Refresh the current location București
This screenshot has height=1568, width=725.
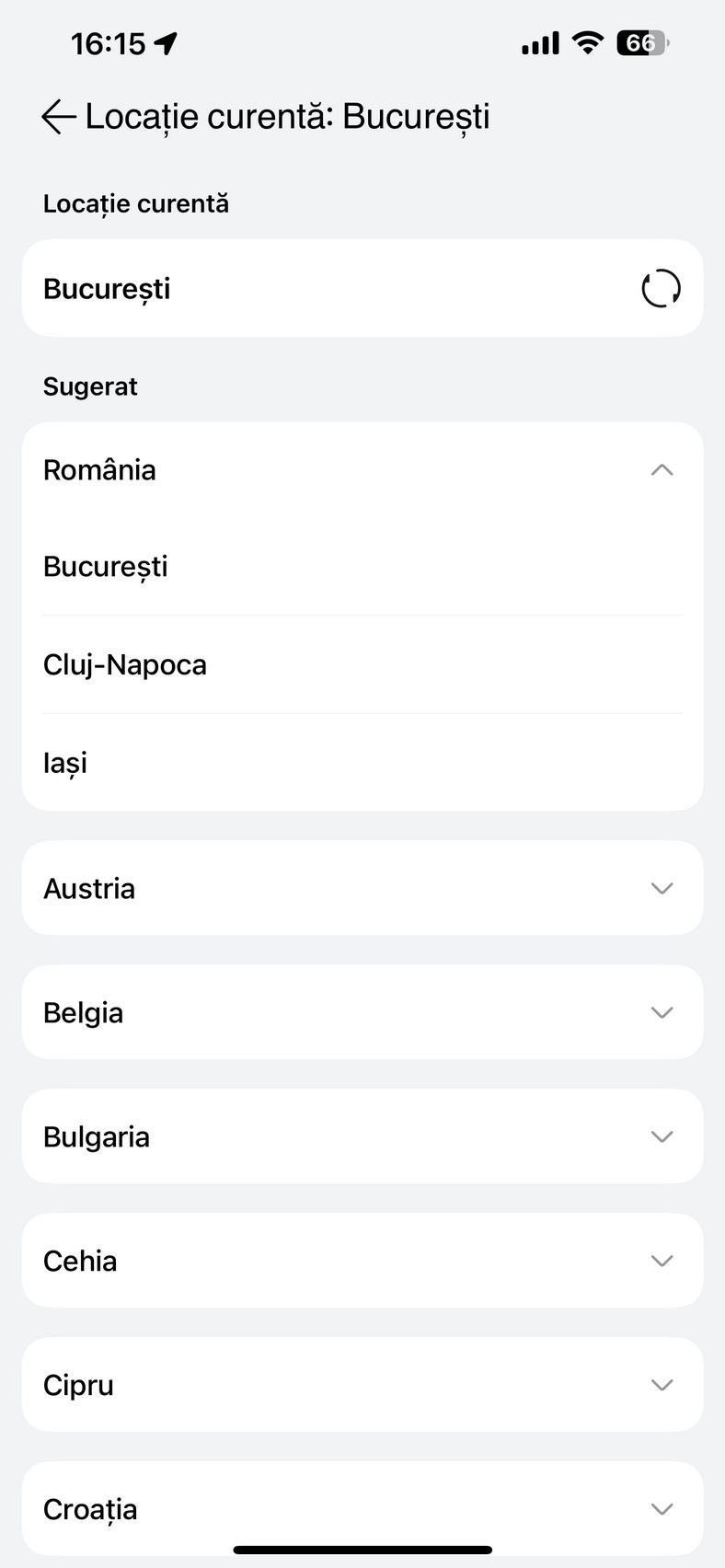(661, 288)
